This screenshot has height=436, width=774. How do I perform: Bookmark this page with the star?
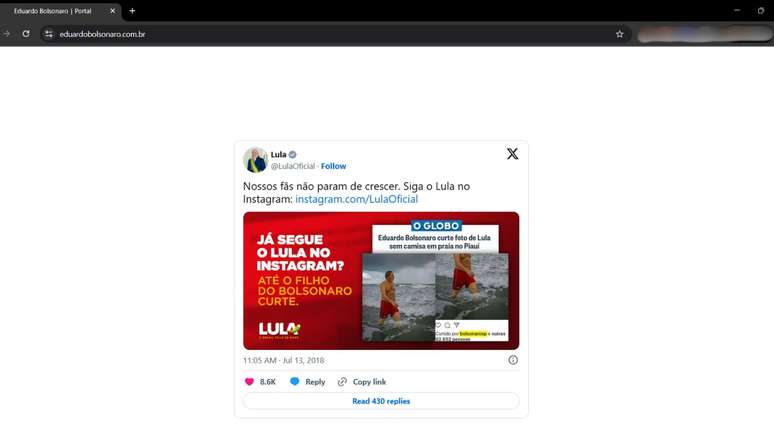[620, 33]
